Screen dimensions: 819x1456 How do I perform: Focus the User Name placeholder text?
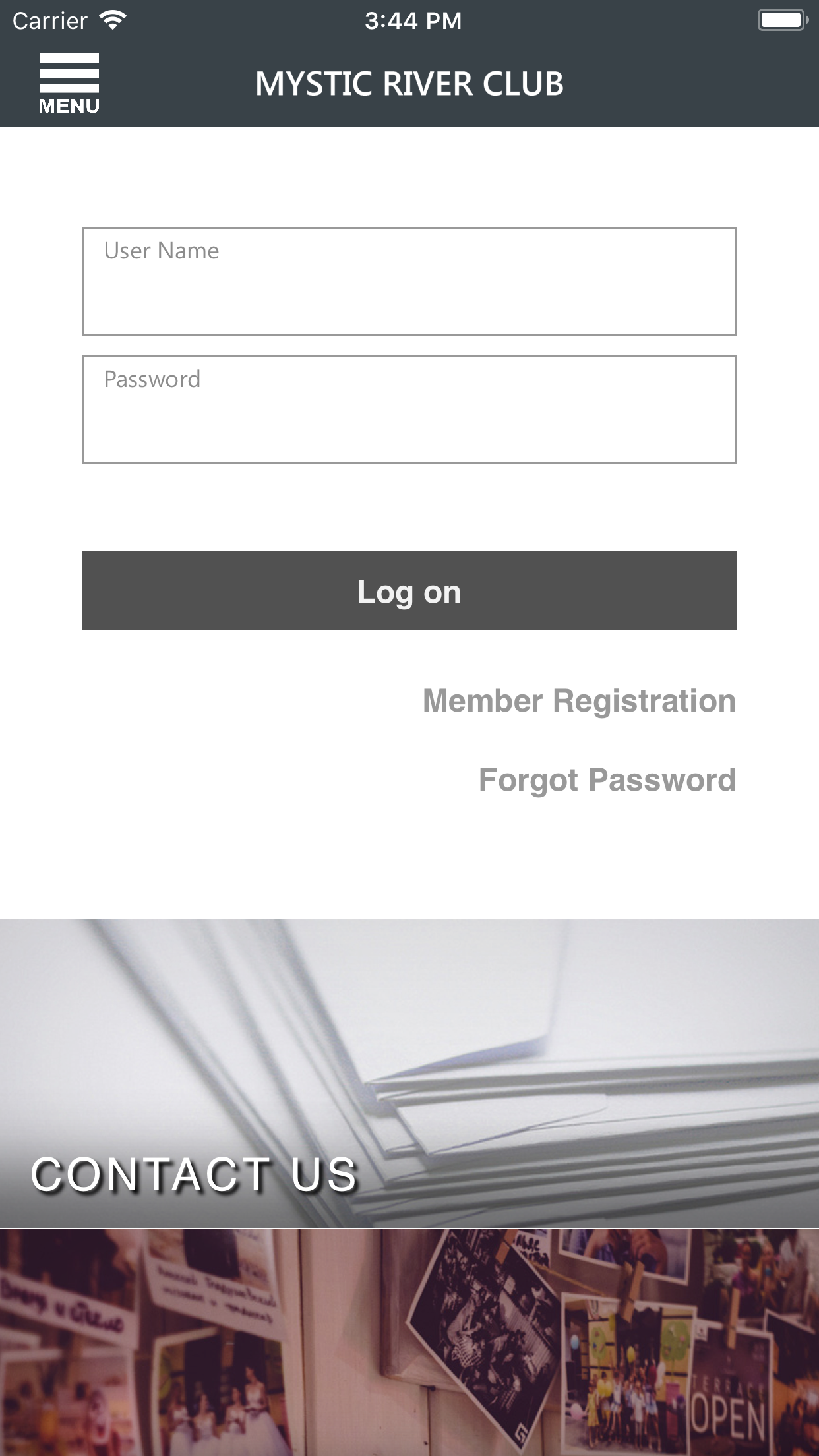[160, 251]
